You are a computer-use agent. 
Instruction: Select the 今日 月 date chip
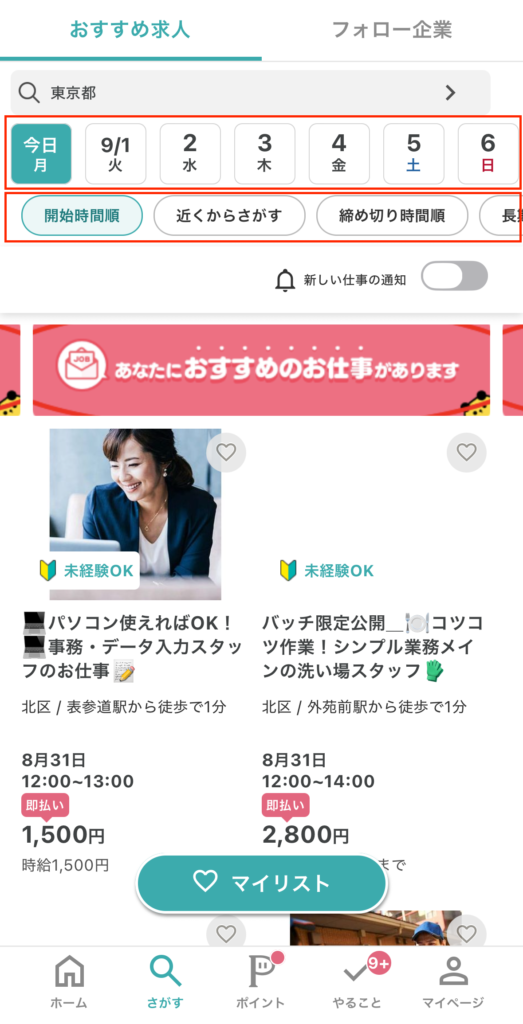click(x=41, y=154)
